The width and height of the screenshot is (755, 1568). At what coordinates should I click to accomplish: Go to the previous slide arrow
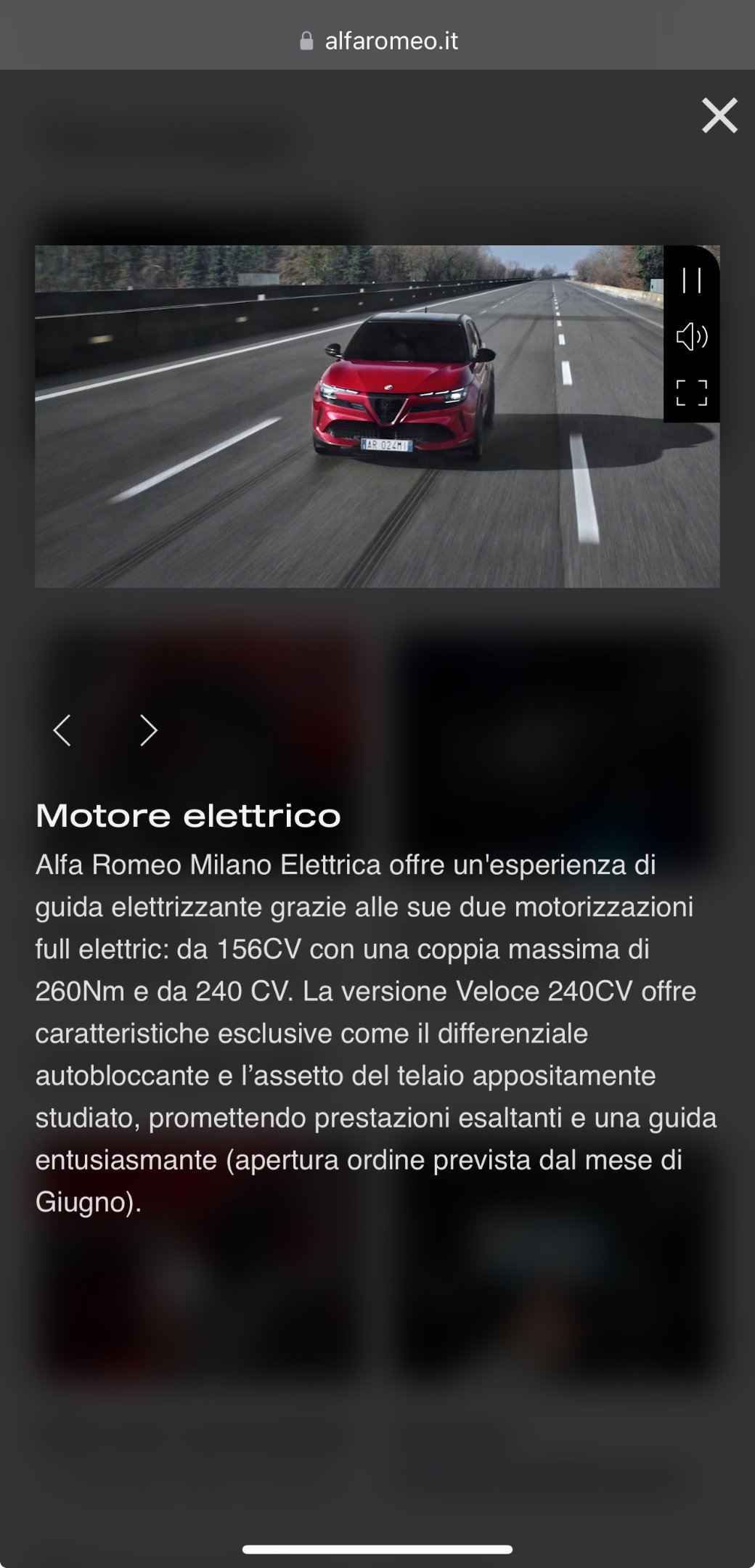[62, 730]
